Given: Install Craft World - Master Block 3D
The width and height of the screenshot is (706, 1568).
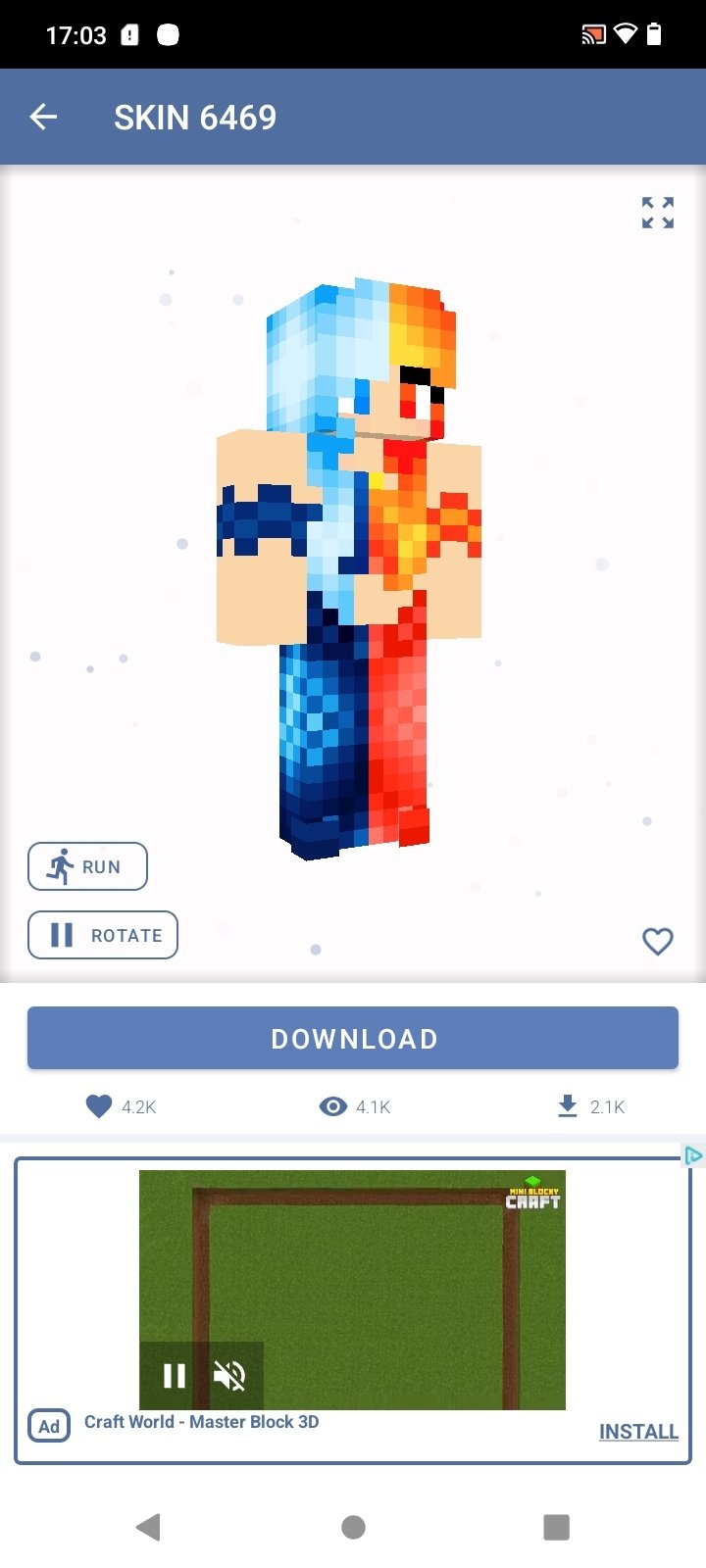Looking at the screenshot, I should (x=638, y=1432).
